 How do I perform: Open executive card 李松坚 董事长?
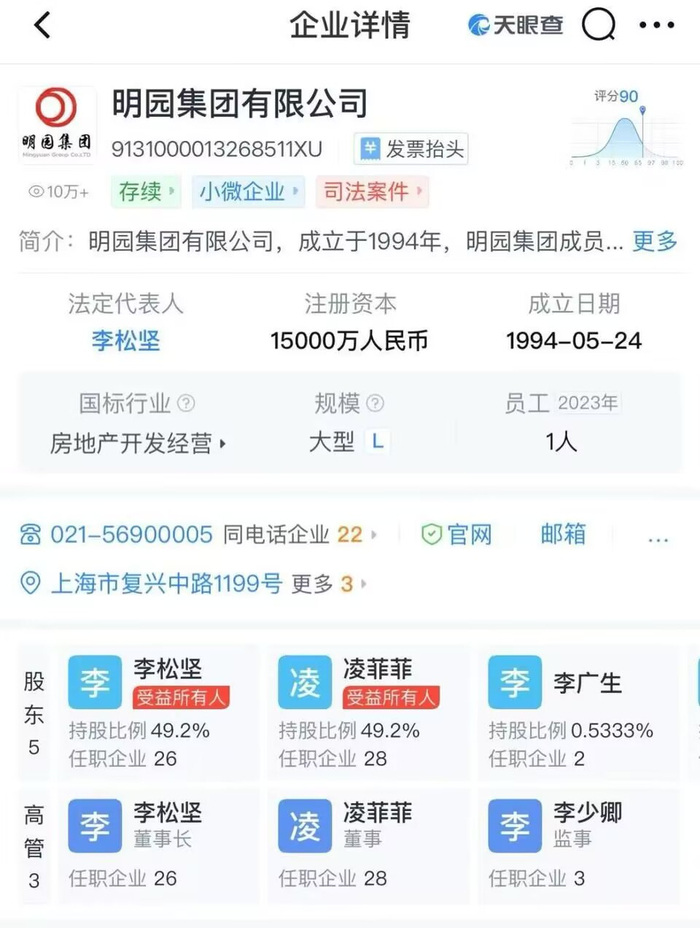click(x=158, y=846)
